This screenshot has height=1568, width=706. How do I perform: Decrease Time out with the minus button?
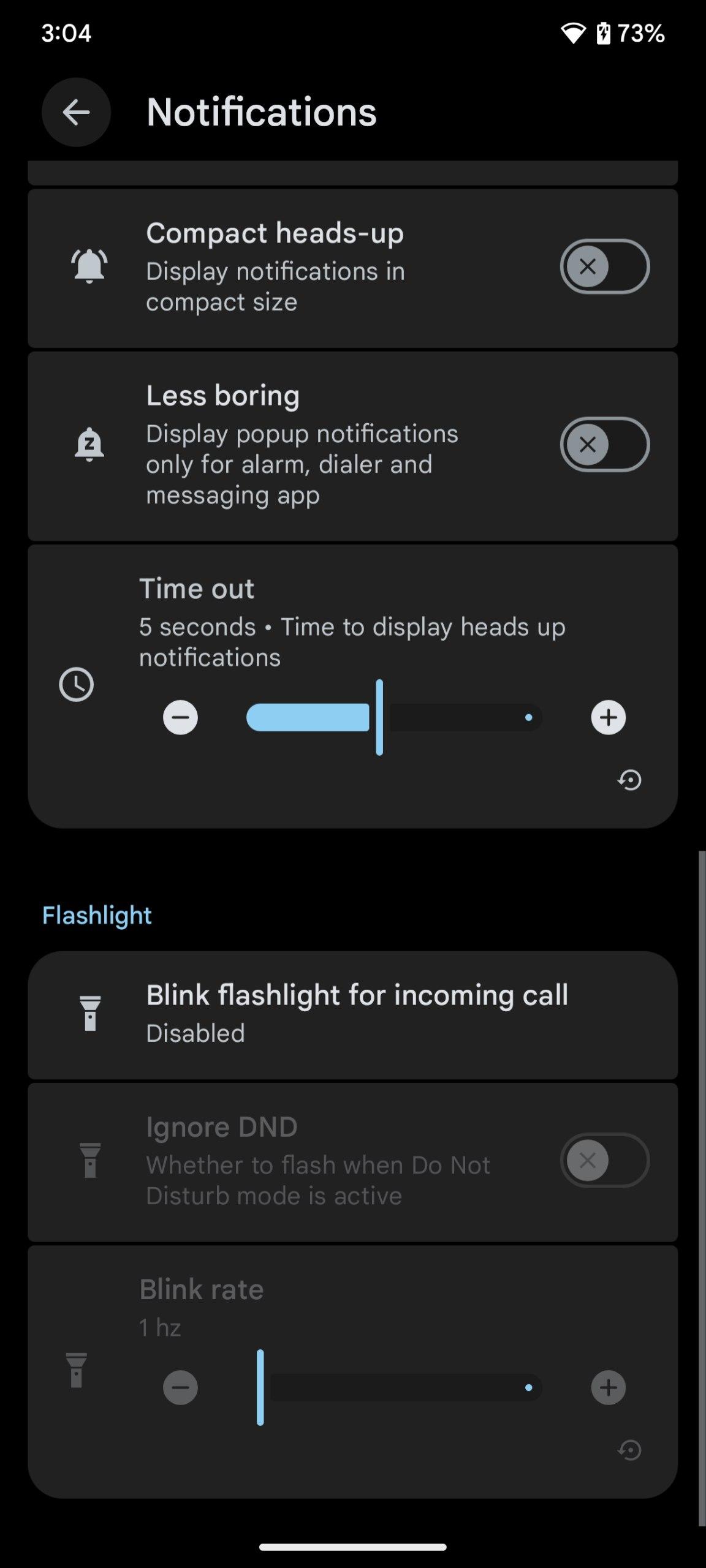[x=180, y=717]
